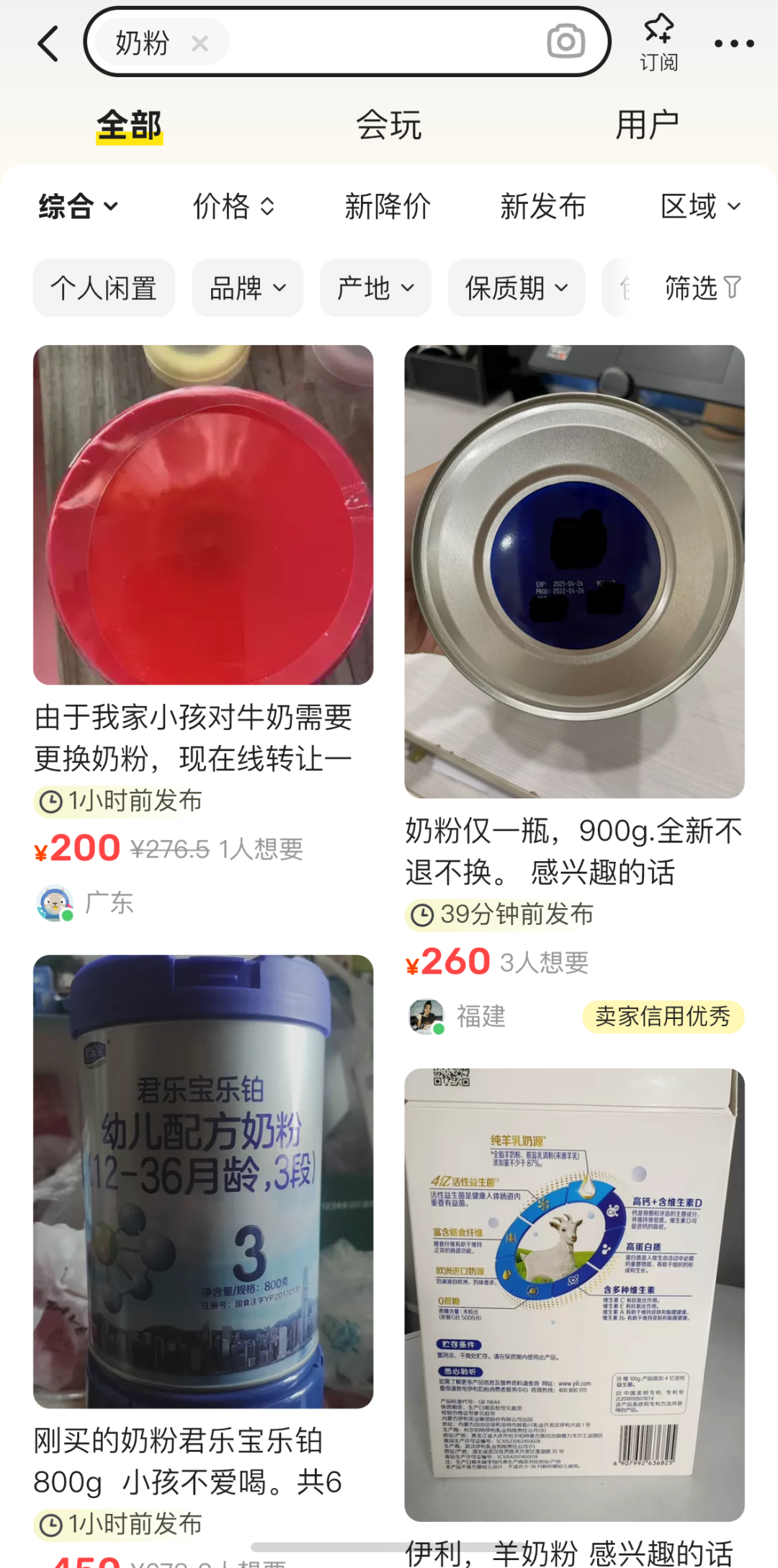Click the 卖家信用优秀 badge
Image resolution: width=778 pixels, height=1568 pixels.
tap(662, 1017)
